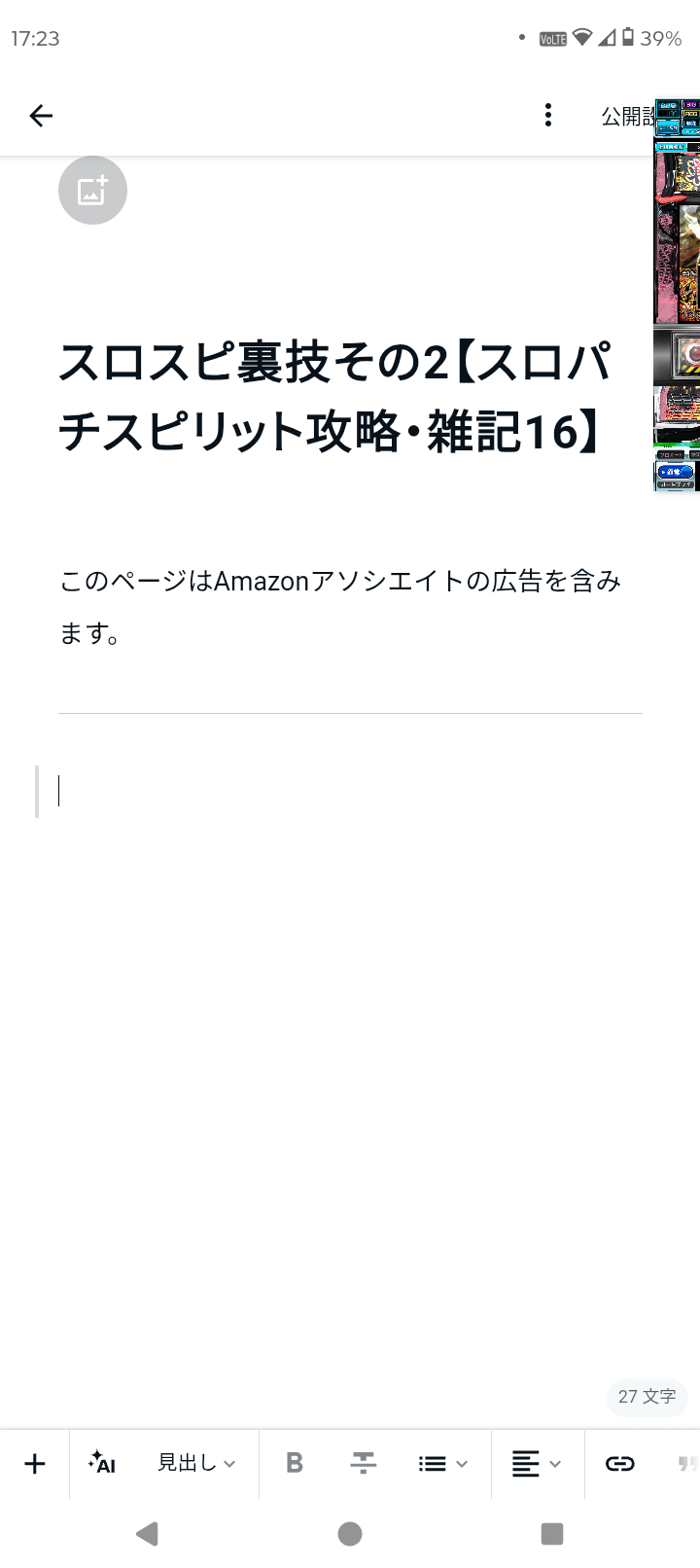Toggle bold formatting on the text
Image resolution: width=700 pixels, height=1568 pixels.
[x=294, y=1463]
